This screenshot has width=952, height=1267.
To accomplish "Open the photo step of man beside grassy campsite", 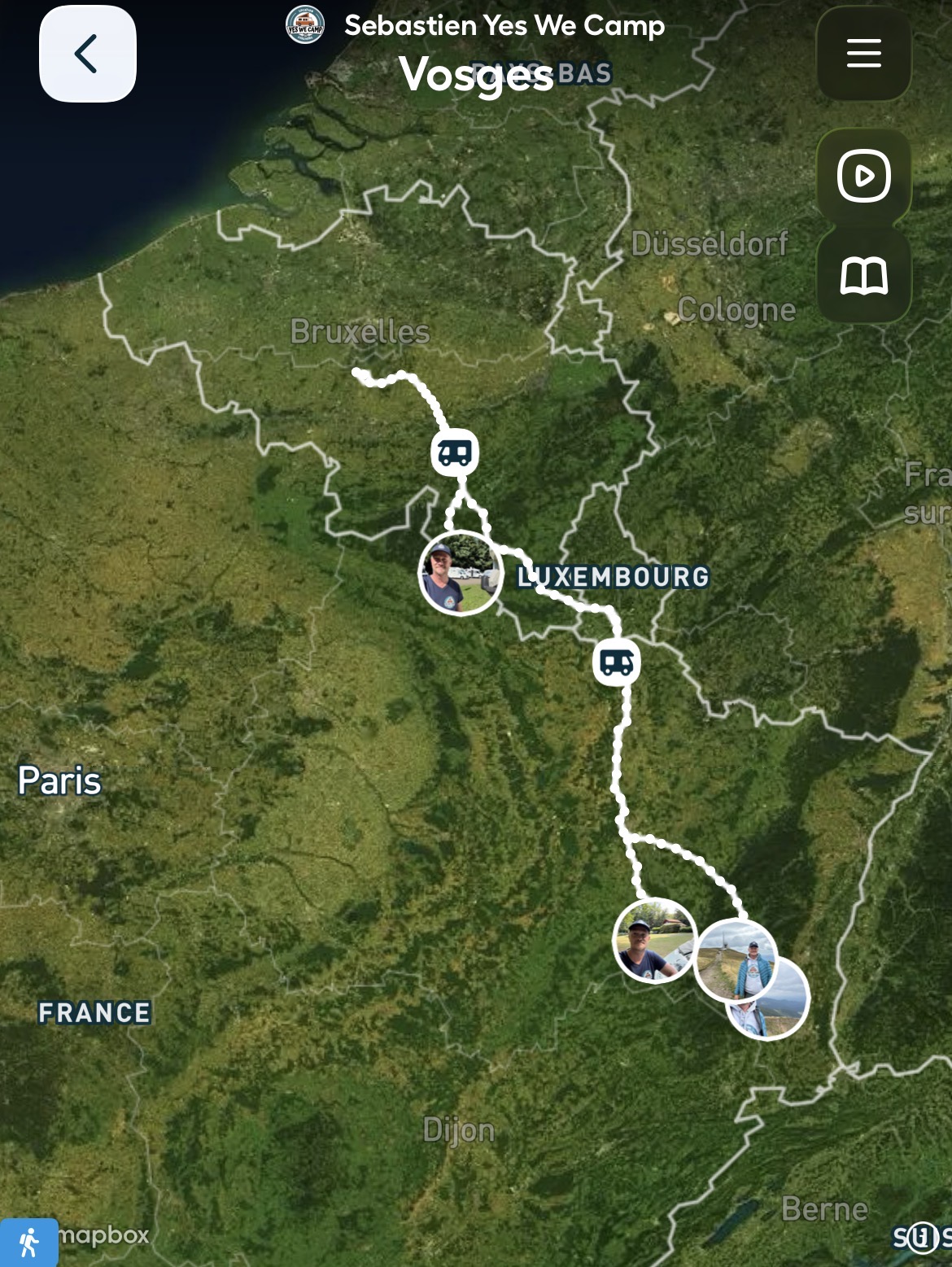I will [x=653, y=941].
